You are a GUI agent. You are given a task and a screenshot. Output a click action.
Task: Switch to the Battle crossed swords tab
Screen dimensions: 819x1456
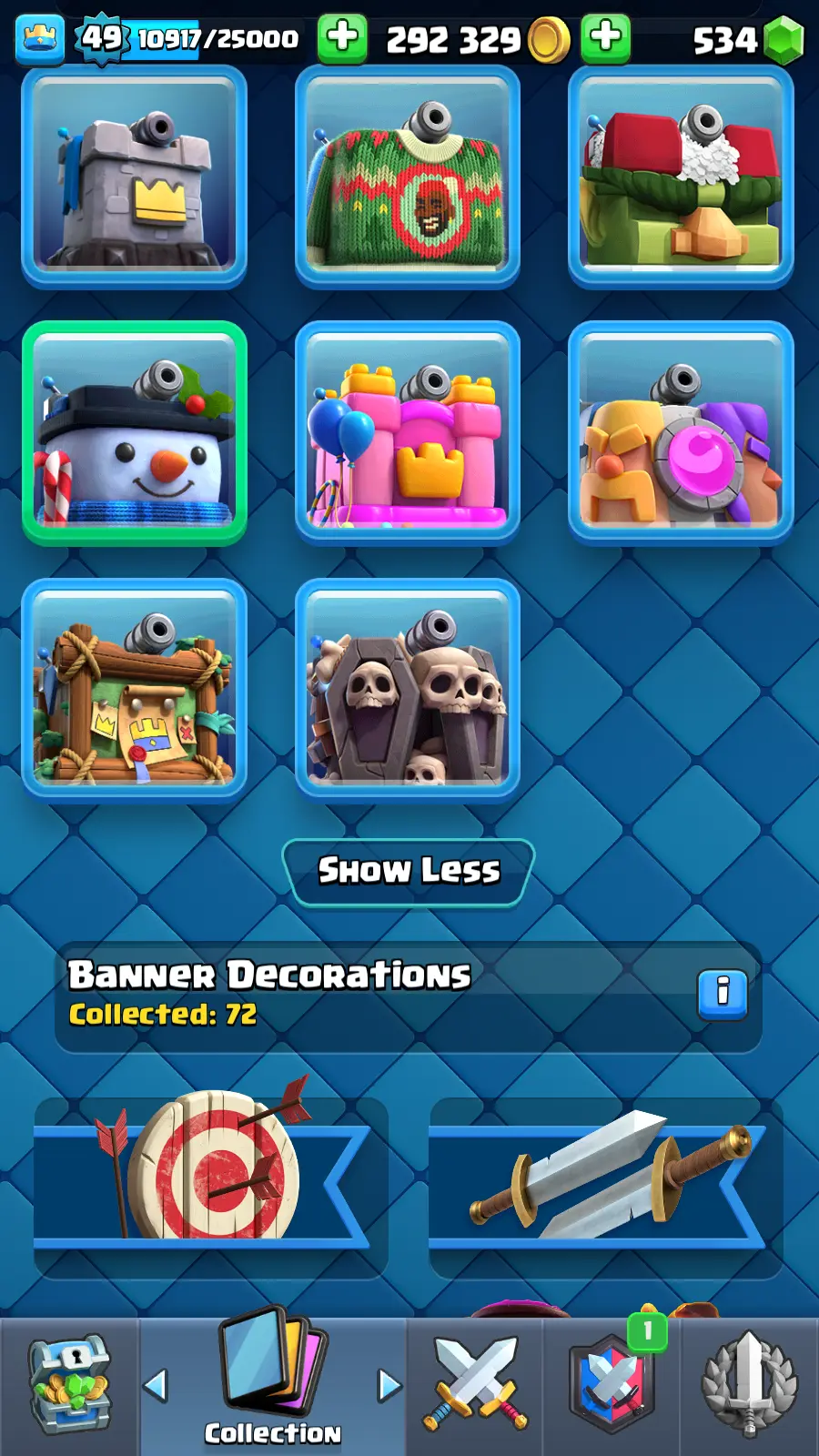[x=475, y=1385]
